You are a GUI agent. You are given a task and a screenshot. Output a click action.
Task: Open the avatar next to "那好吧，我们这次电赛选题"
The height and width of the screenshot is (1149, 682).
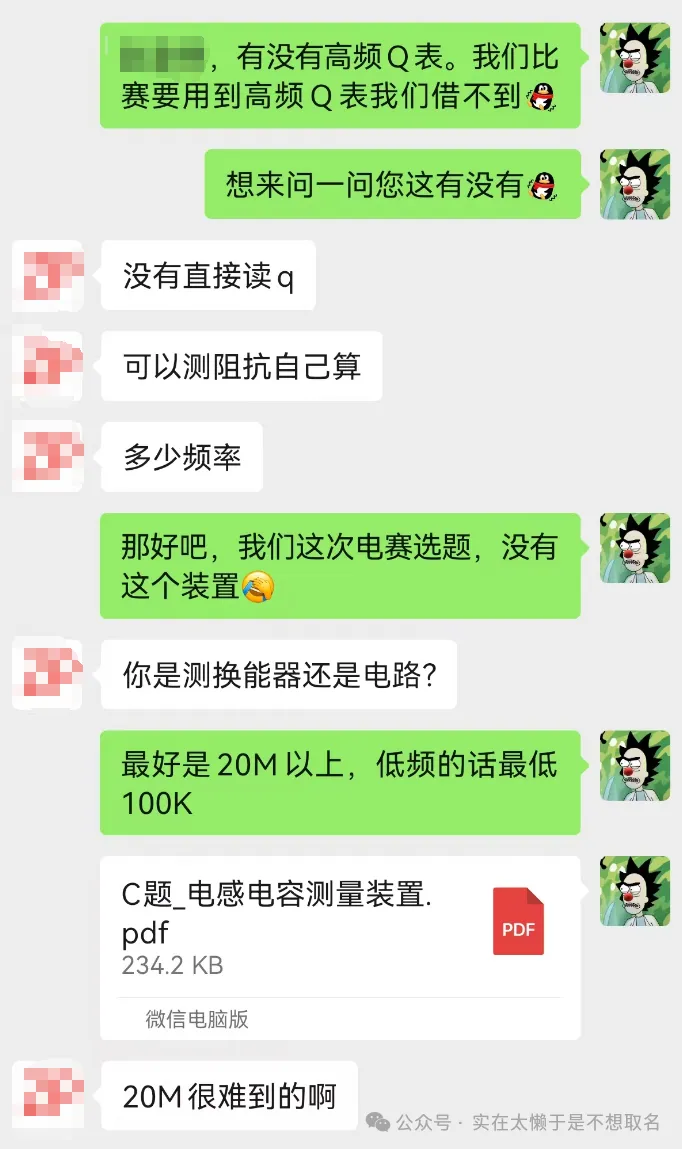pos(634,548)
